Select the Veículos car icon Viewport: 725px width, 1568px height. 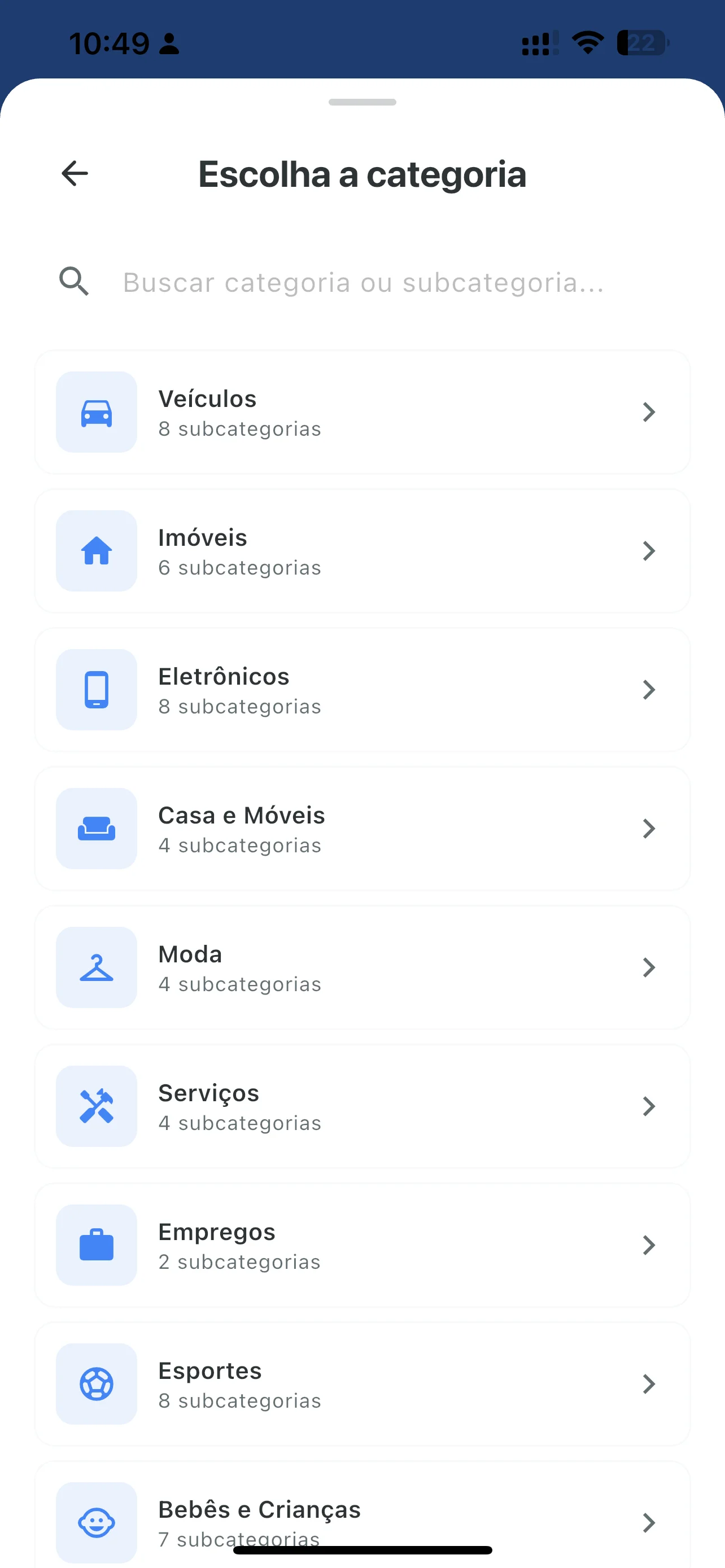click(x=96, y=411)
